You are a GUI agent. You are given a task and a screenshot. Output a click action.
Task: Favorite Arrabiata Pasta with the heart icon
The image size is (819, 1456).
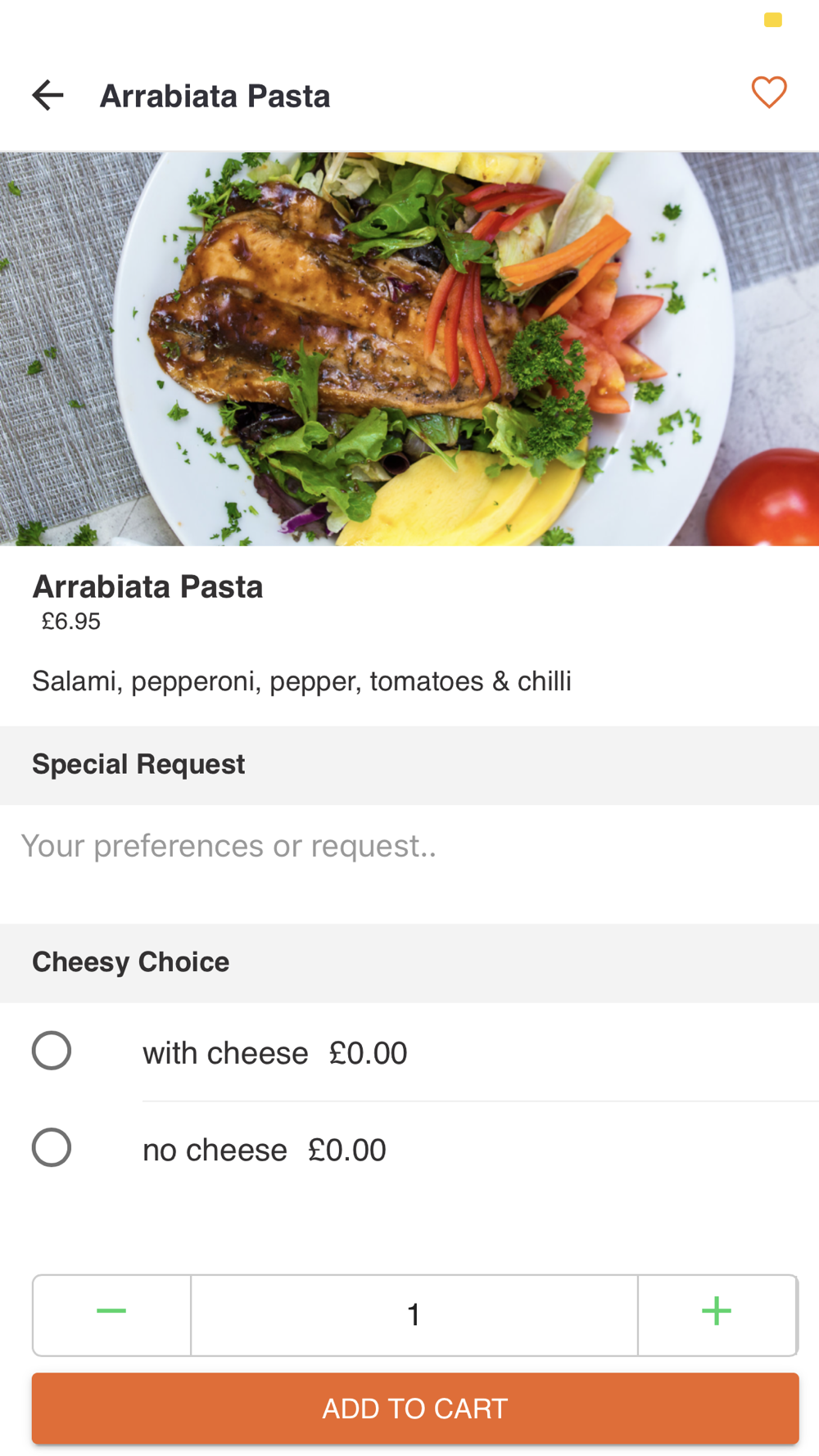(x=769, y=93)
